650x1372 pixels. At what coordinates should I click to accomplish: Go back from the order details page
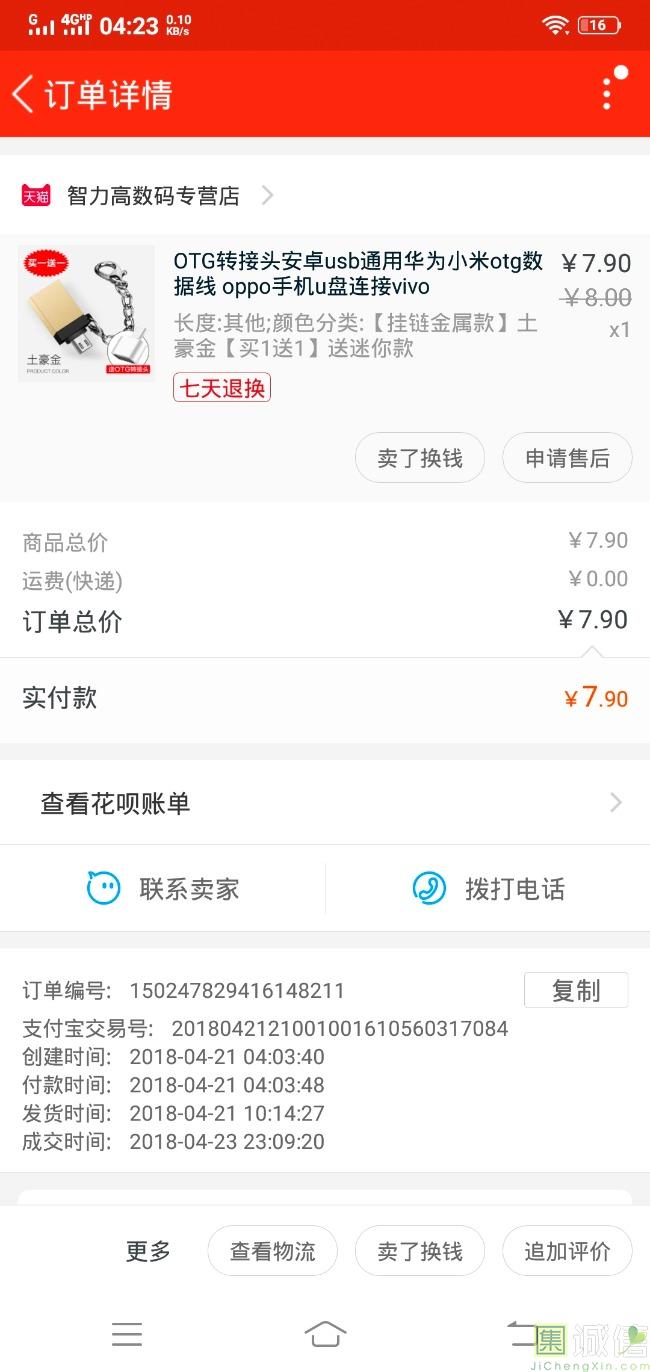pos(24,94)
